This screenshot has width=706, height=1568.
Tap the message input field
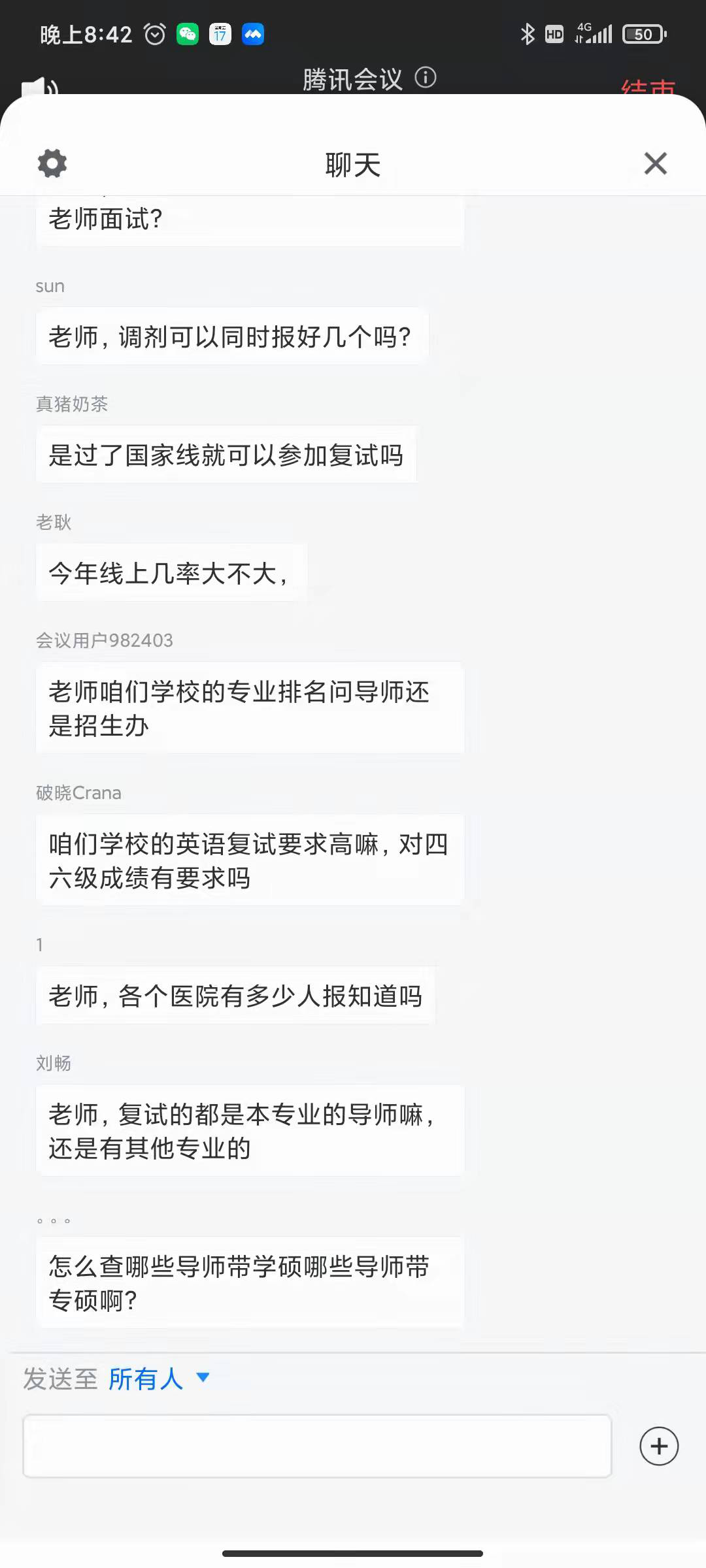pos(317,1446)
